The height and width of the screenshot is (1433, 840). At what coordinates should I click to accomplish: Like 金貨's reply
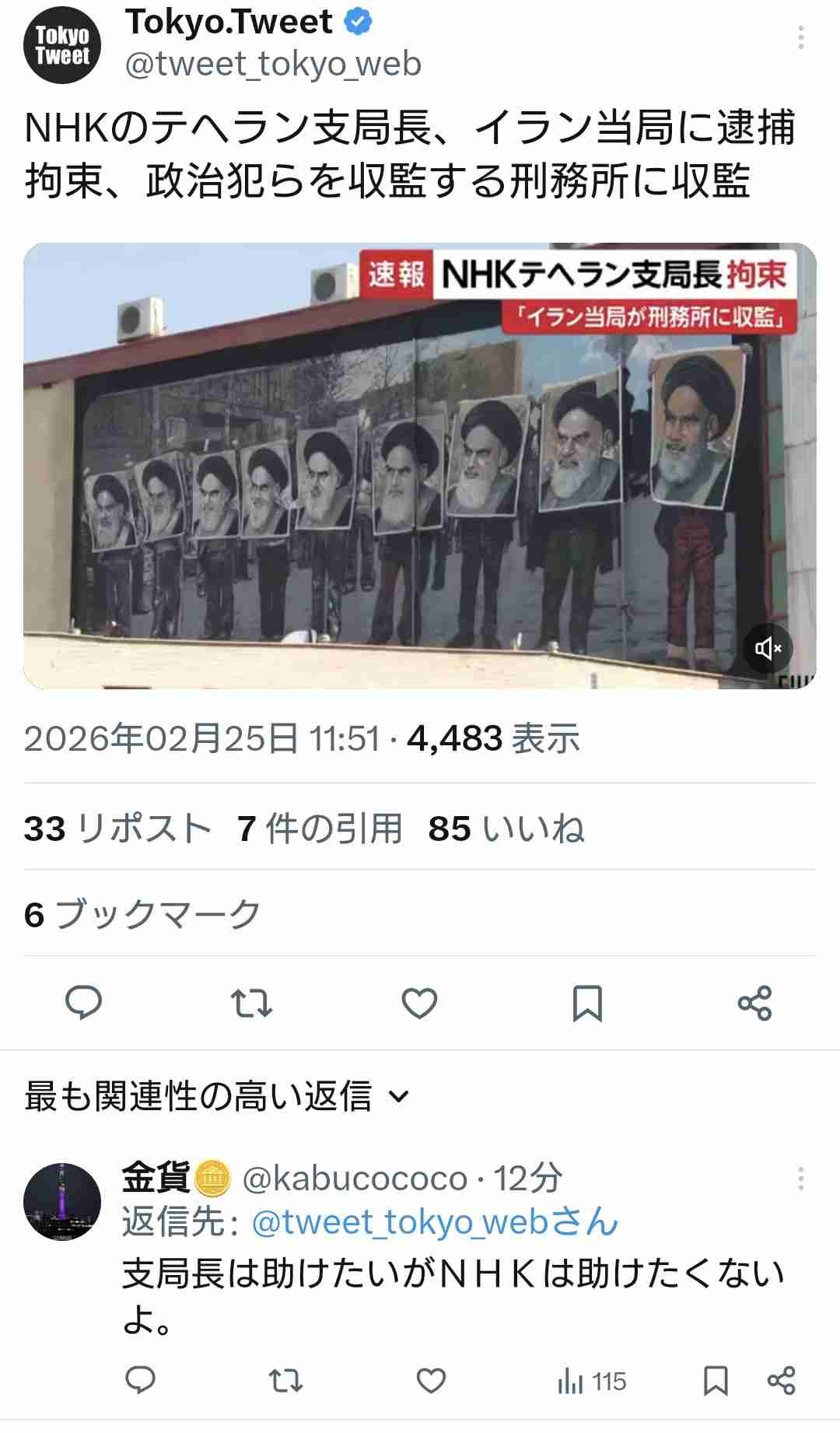[x=431, y=1380]
